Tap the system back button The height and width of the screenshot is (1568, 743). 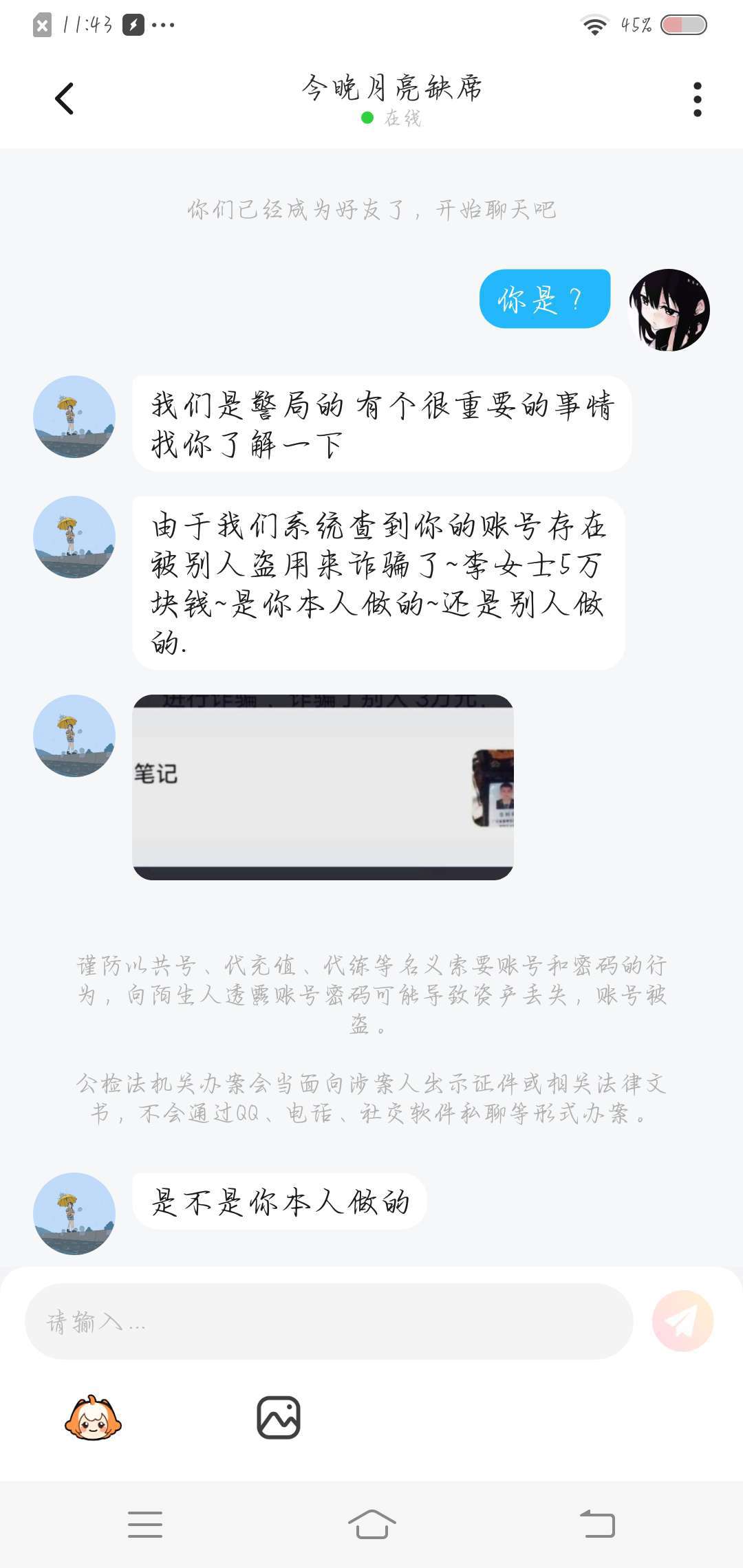597,1525
